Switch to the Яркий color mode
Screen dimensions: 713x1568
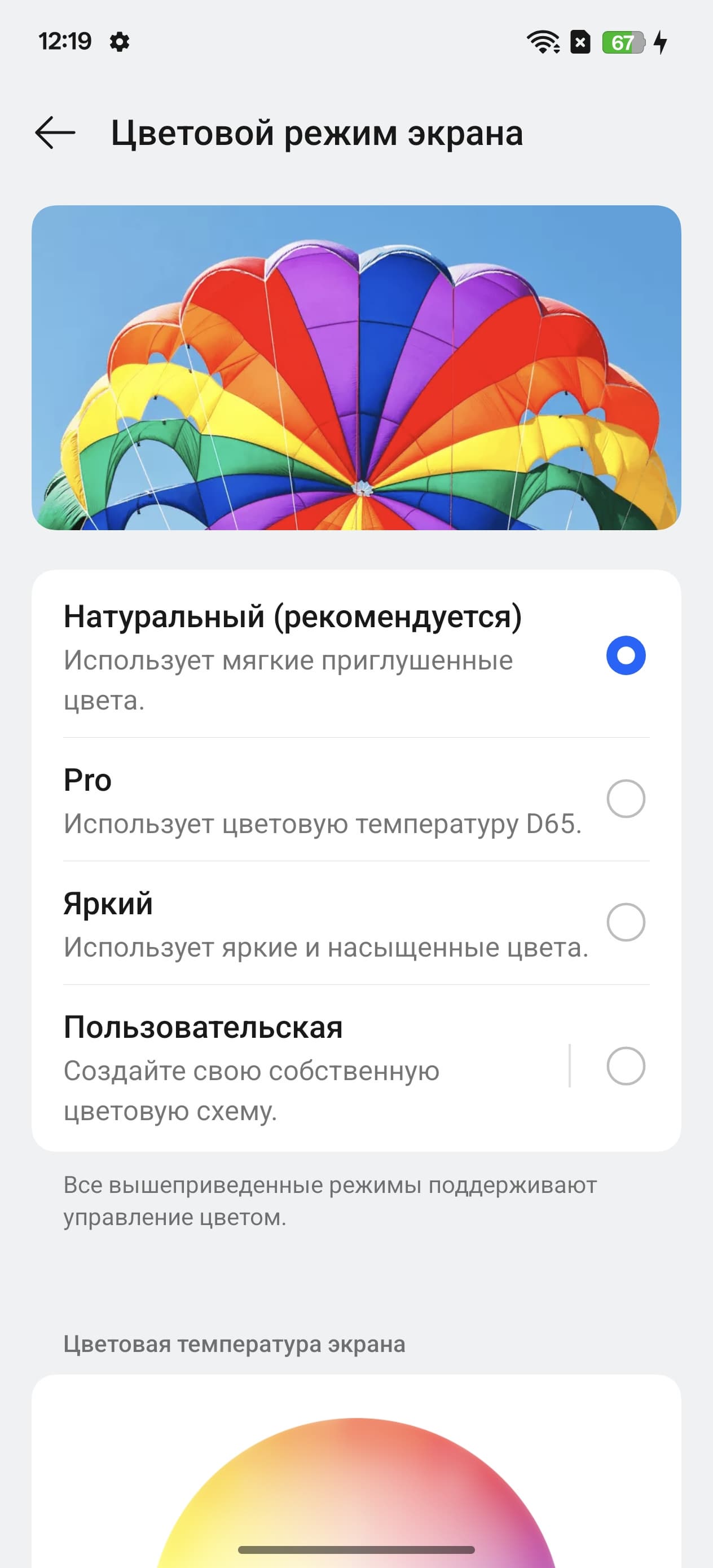coord(626,922)
